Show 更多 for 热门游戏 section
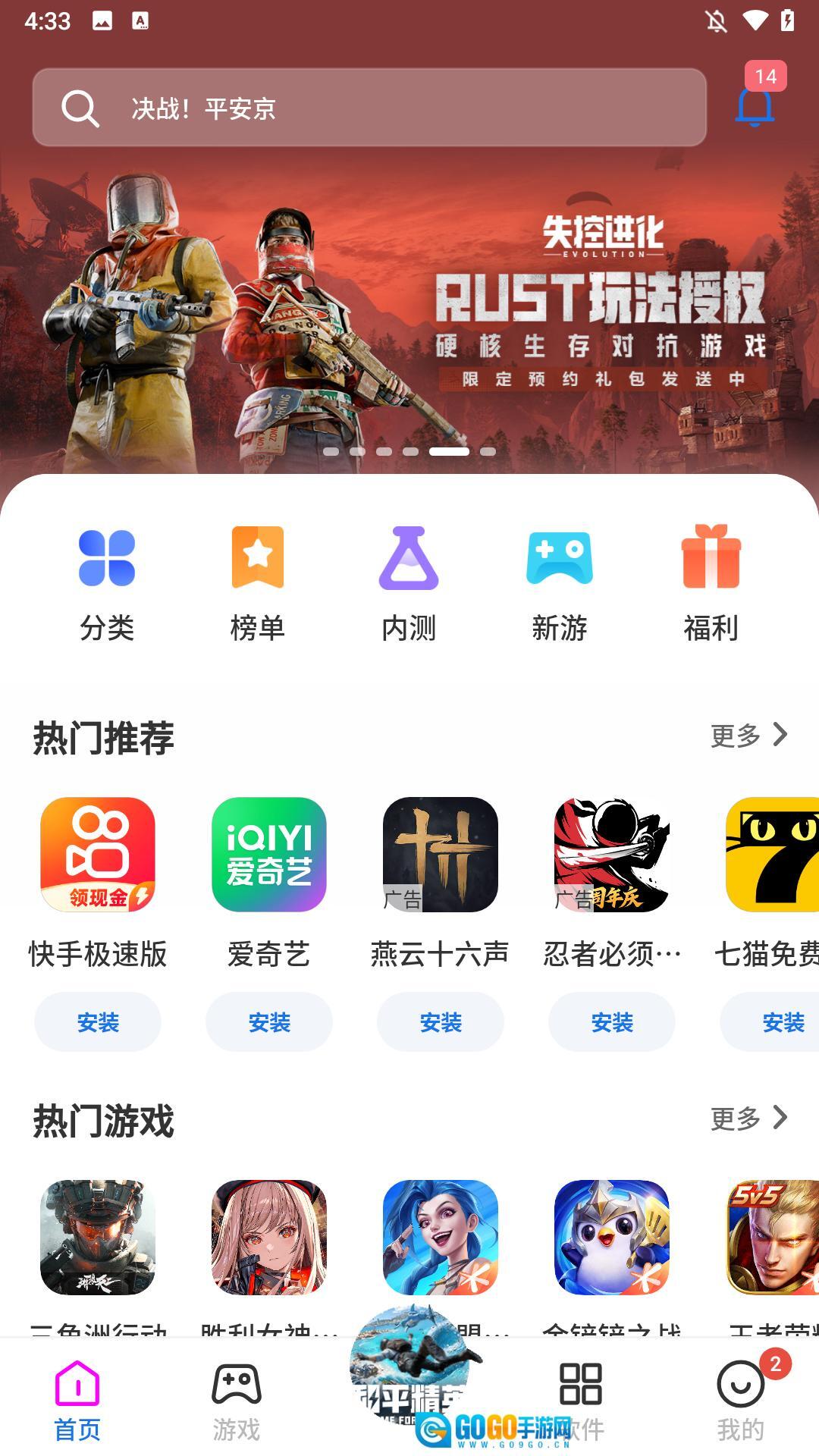Viewport: 819px width, 1456px height. [748, 1118]
